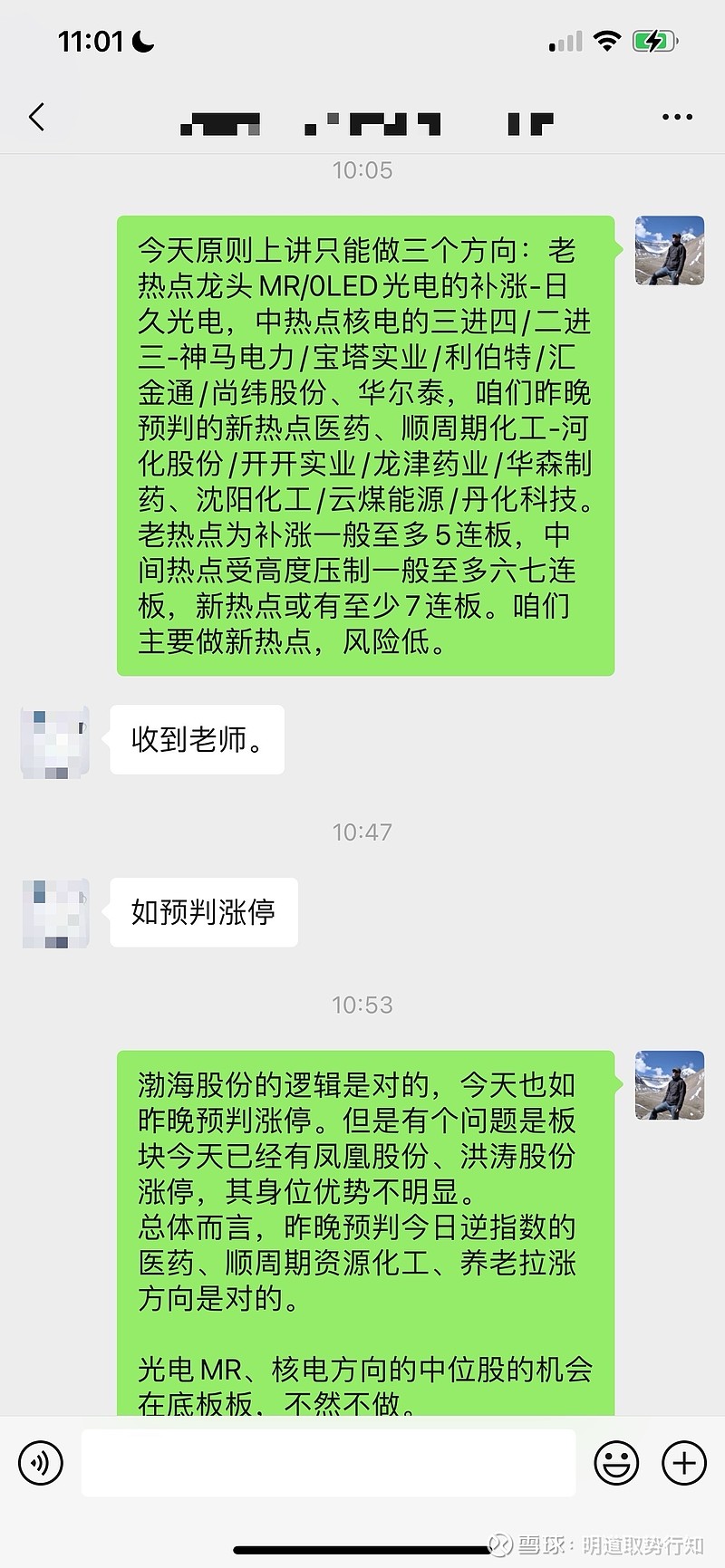Open avatar of sender beside '如预判涨停'

click(x=55, y=913)
